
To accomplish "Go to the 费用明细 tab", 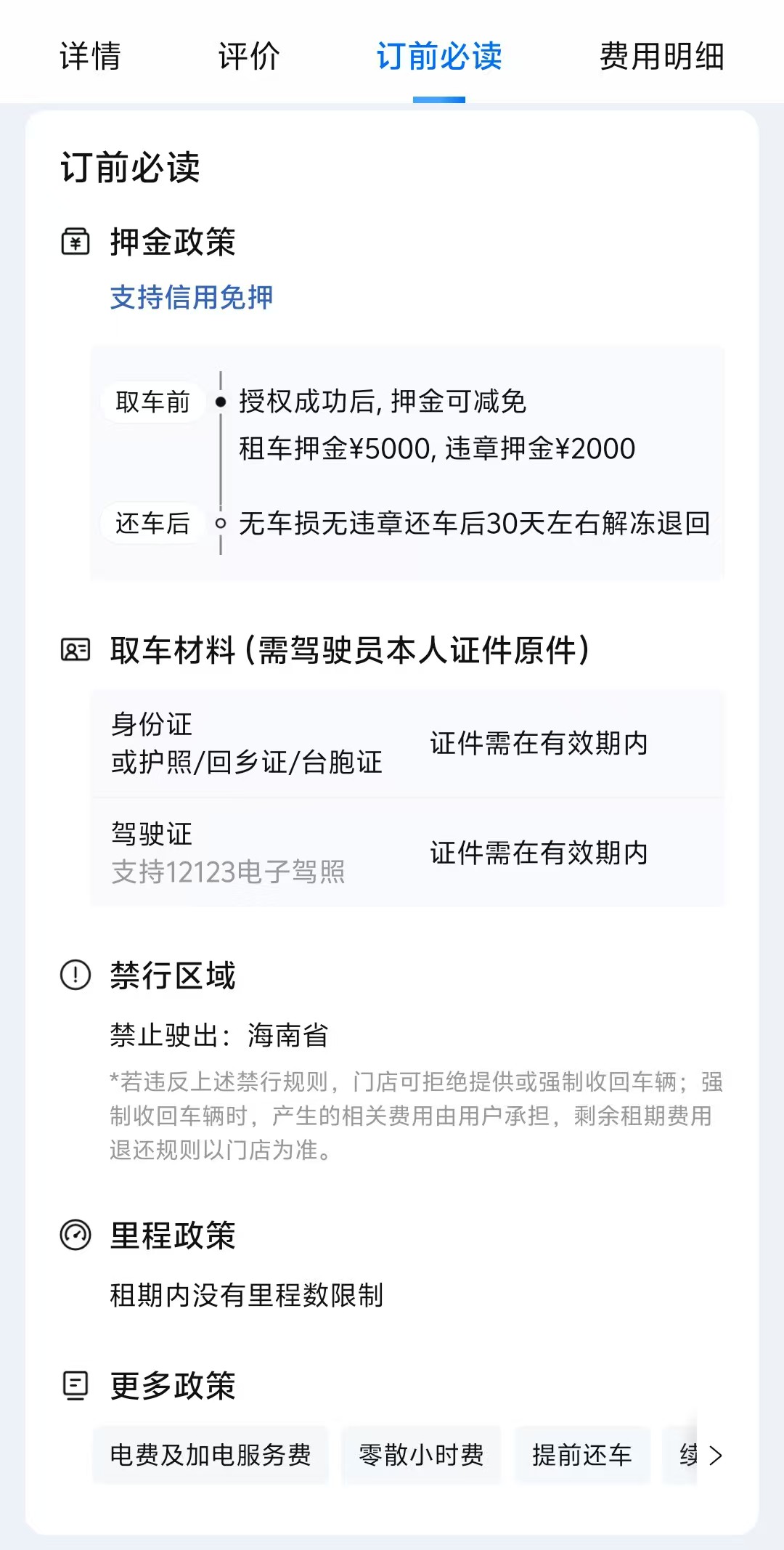I will point(661,56).
